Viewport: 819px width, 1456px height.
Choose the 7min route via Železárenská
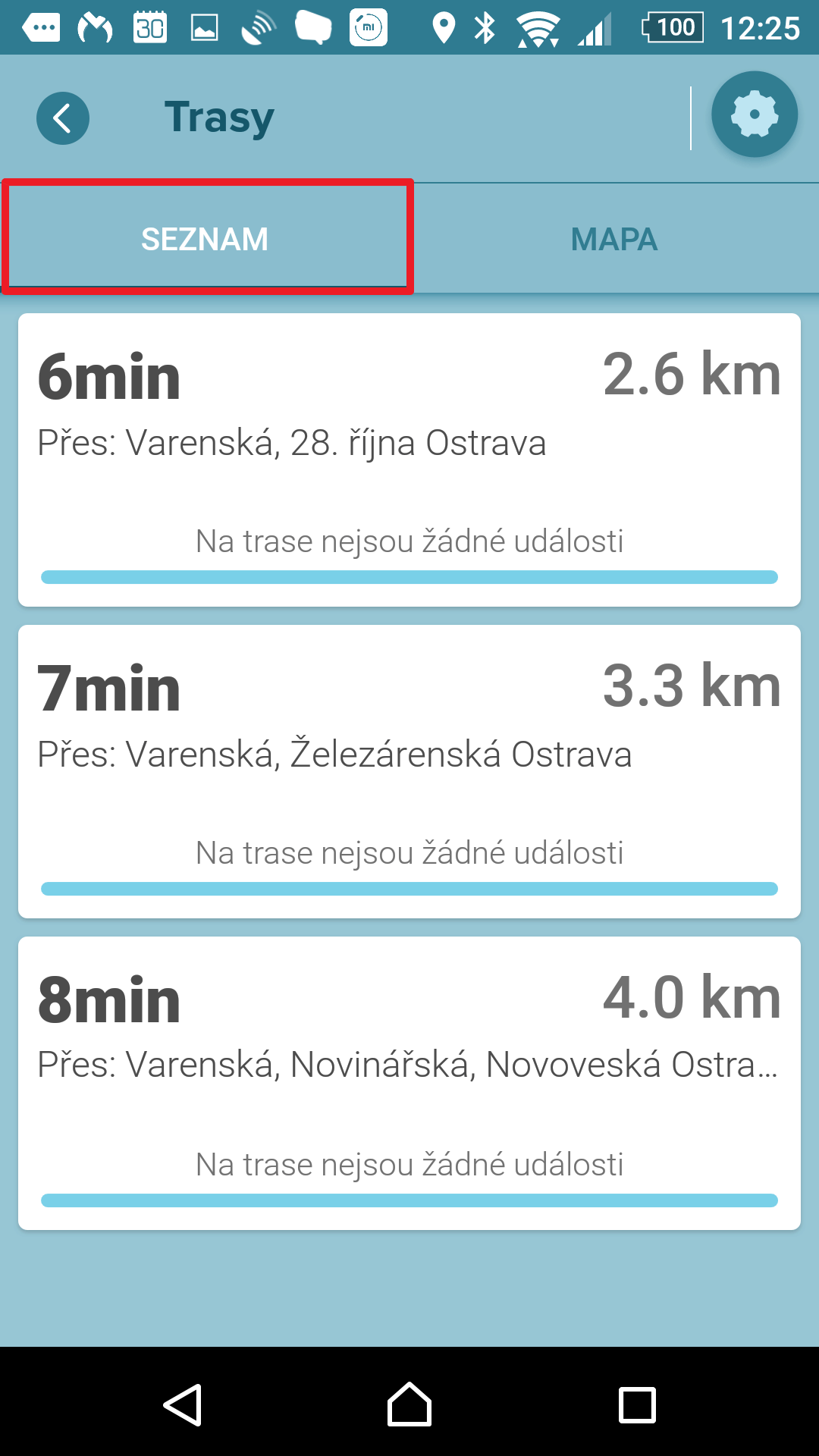(409, 771)
